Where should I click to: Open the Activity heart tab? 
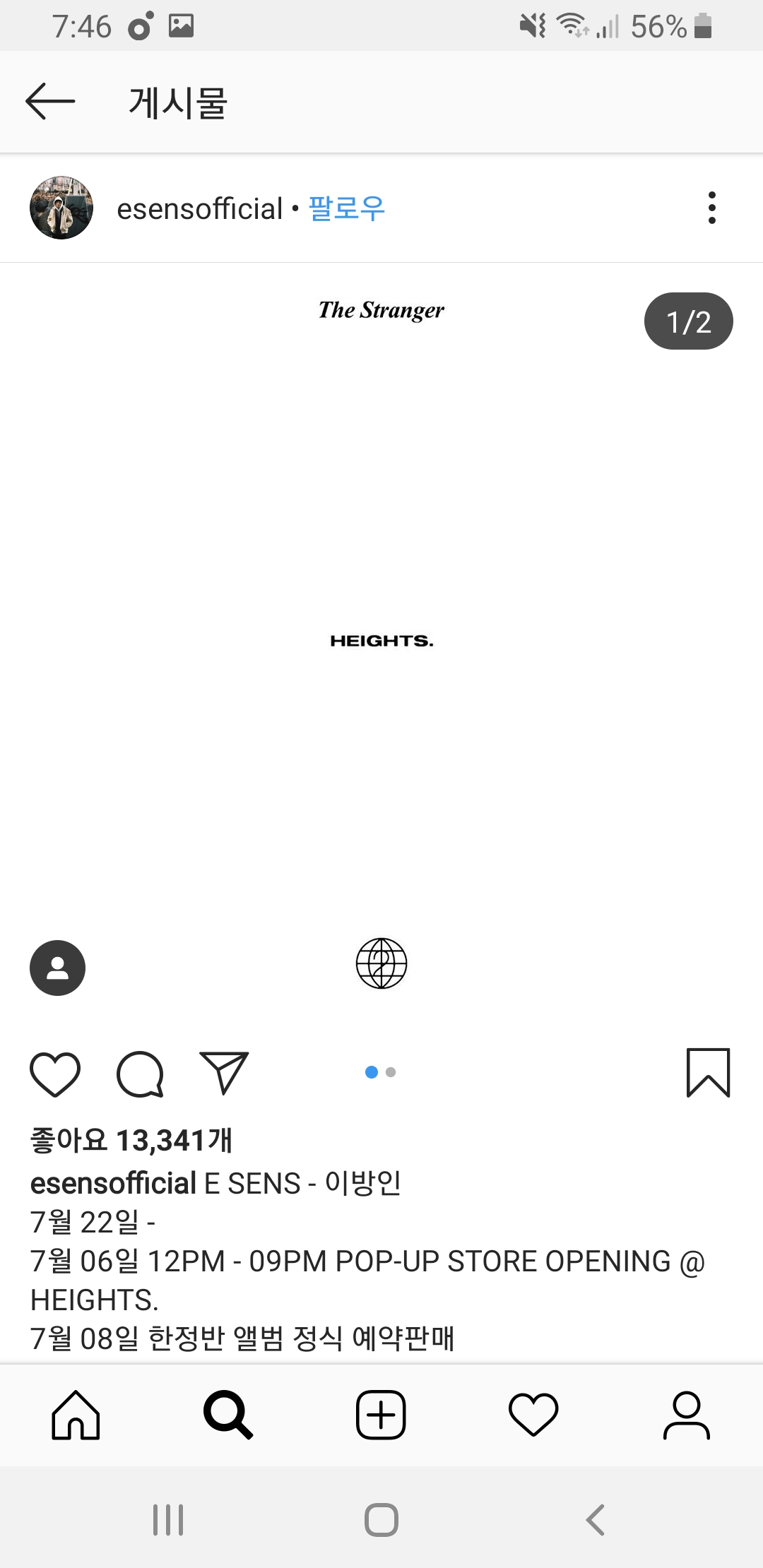click(533, 1415)
